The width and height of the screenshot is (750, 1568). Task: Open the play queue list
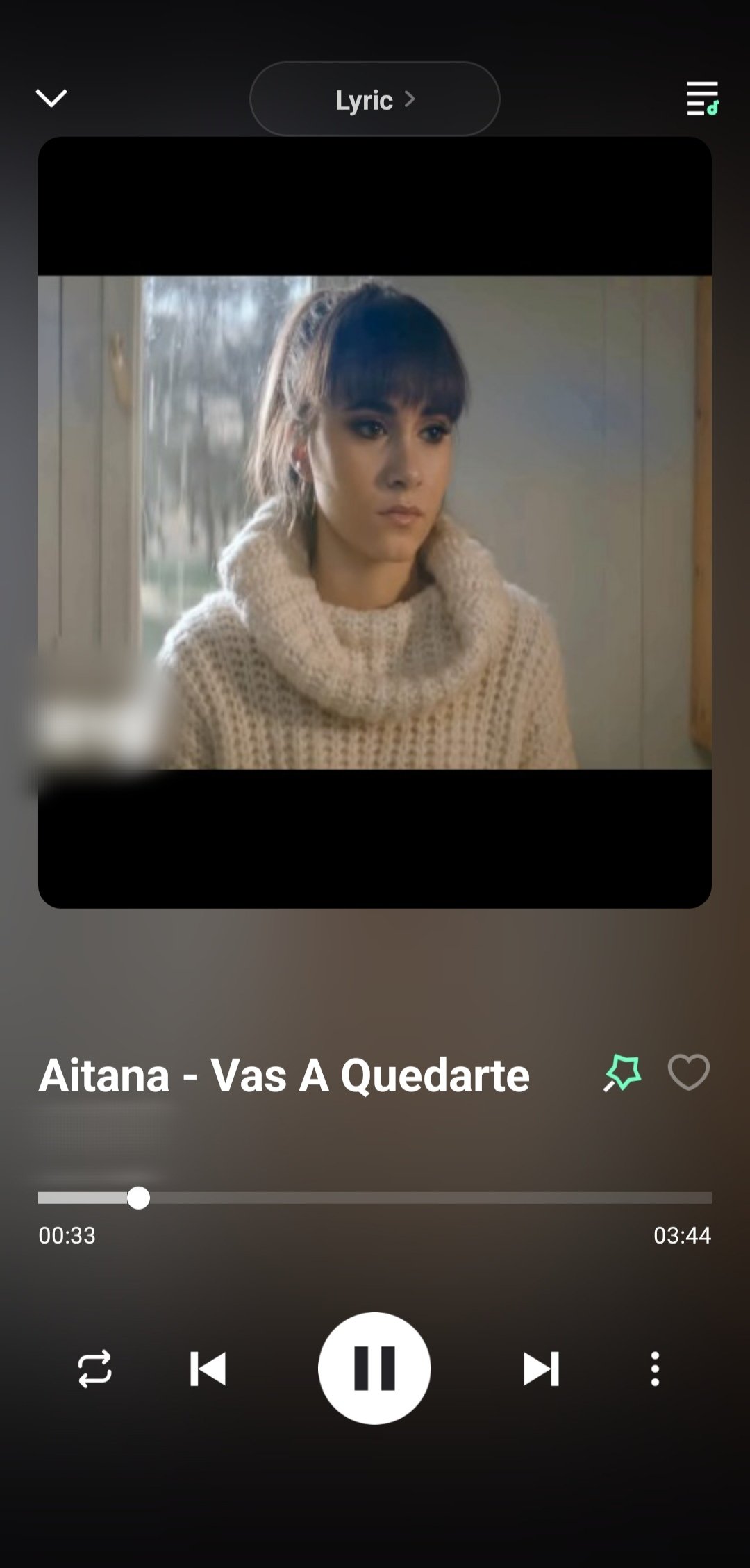[702, 98]
